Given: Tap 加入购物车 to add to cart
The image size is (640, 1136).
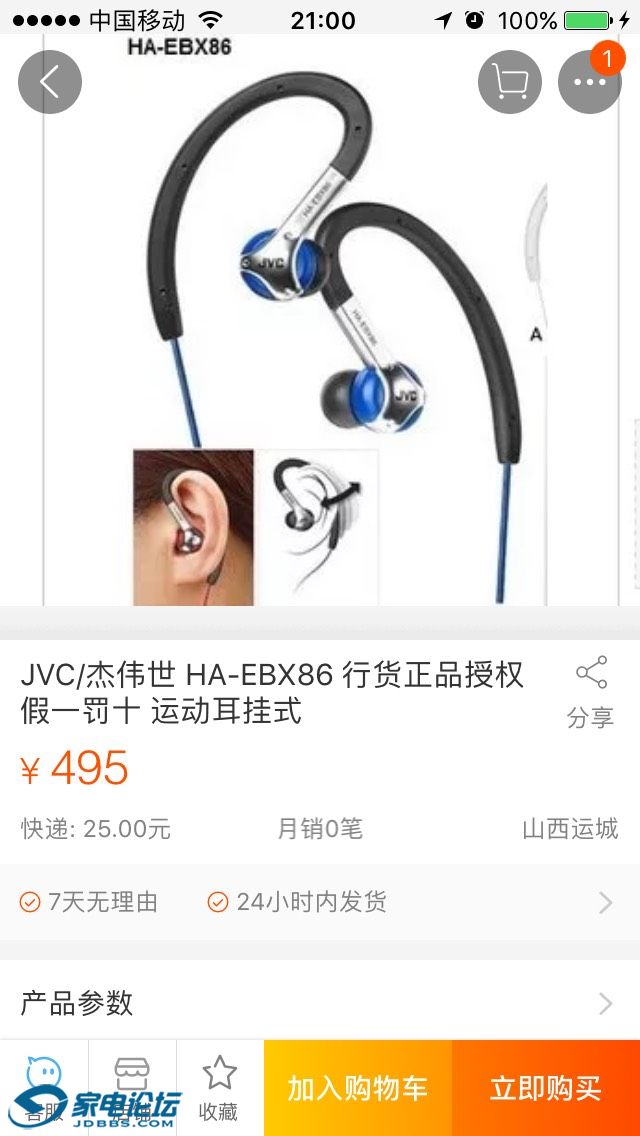Looking at the screenshot, I should pyautogui.click(x=358, y=1088).
